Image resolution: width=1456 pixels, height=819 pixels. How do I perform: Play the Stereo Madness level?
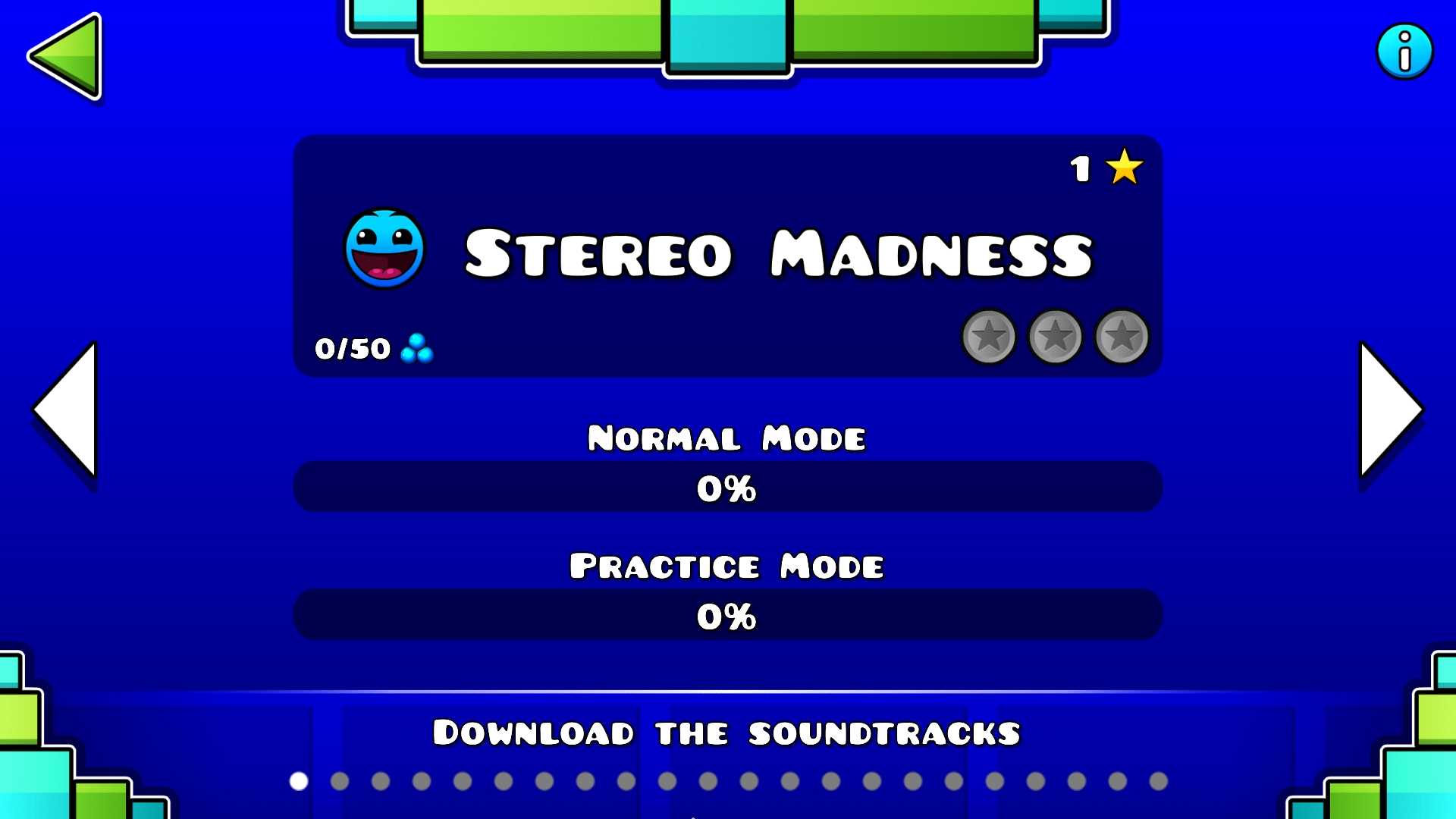point(727,256)
